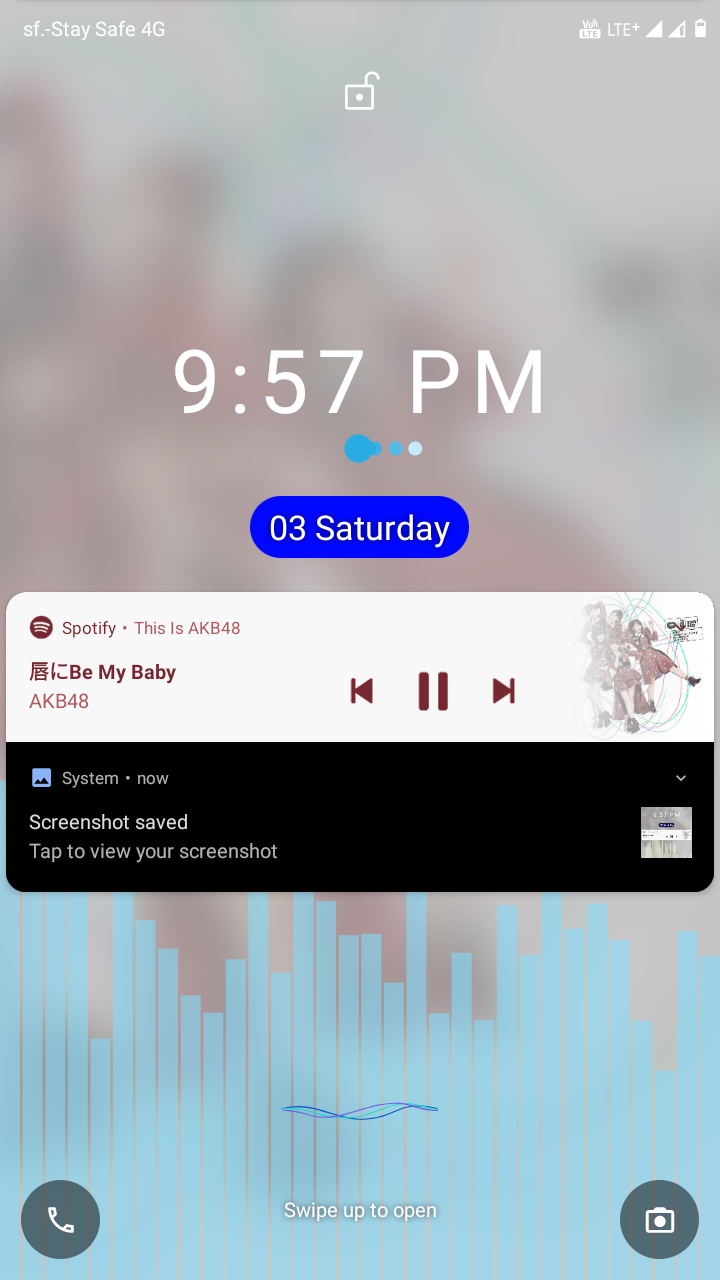Open the Screenshot saved notification
The width and height of the screenshot is (720, 1280).
300,836
